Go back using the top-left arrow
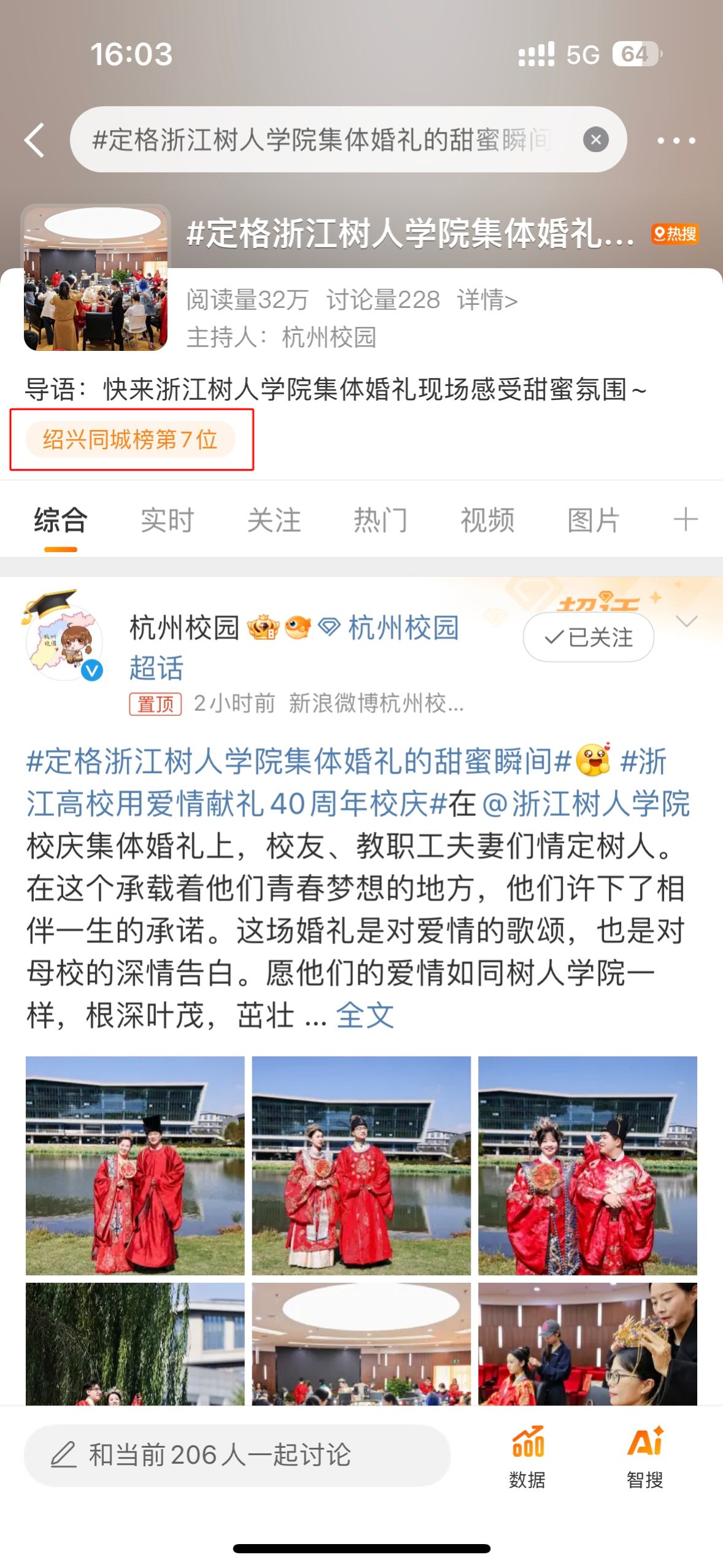Image resolution: width=723 pixels, height=1568 pixels. 35,140
